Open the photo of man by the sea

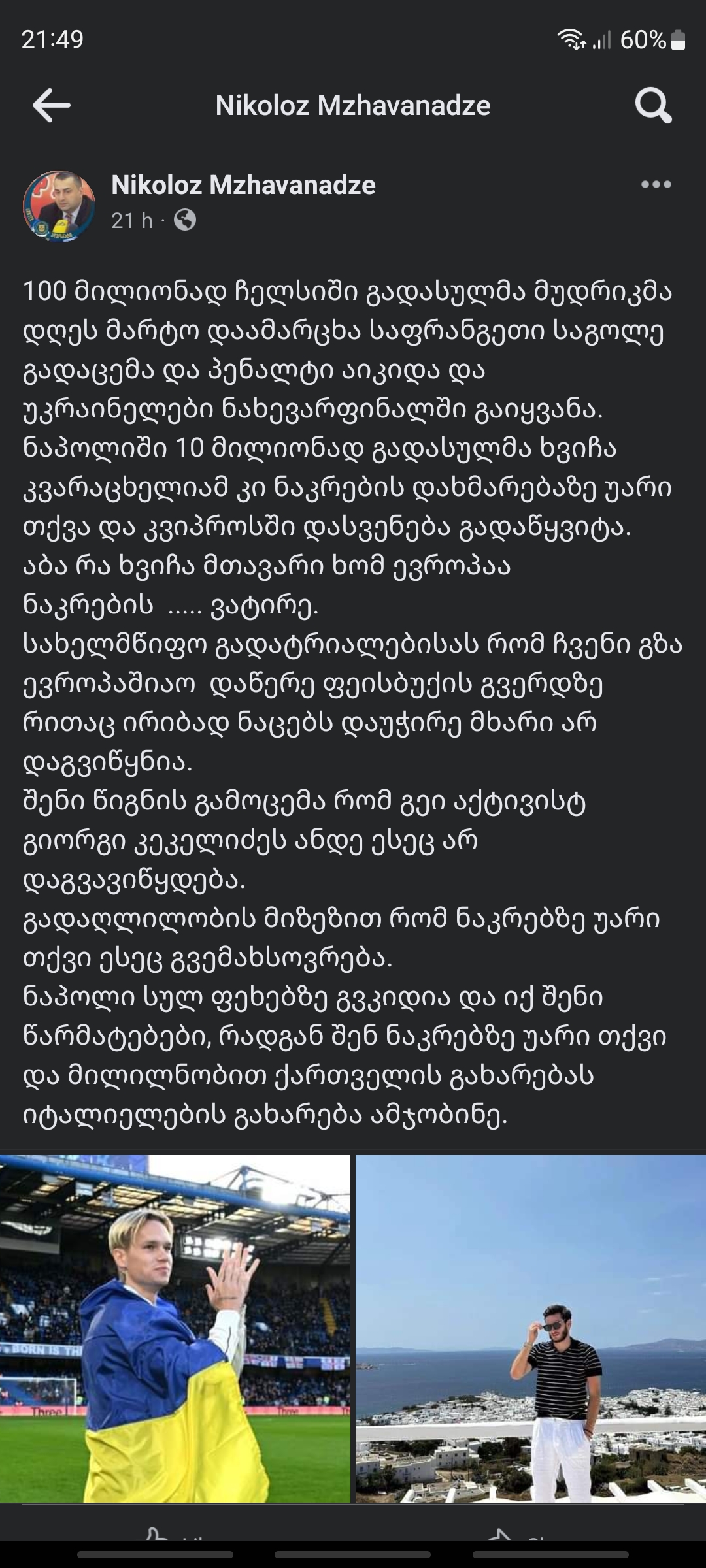click(531, 1330)
